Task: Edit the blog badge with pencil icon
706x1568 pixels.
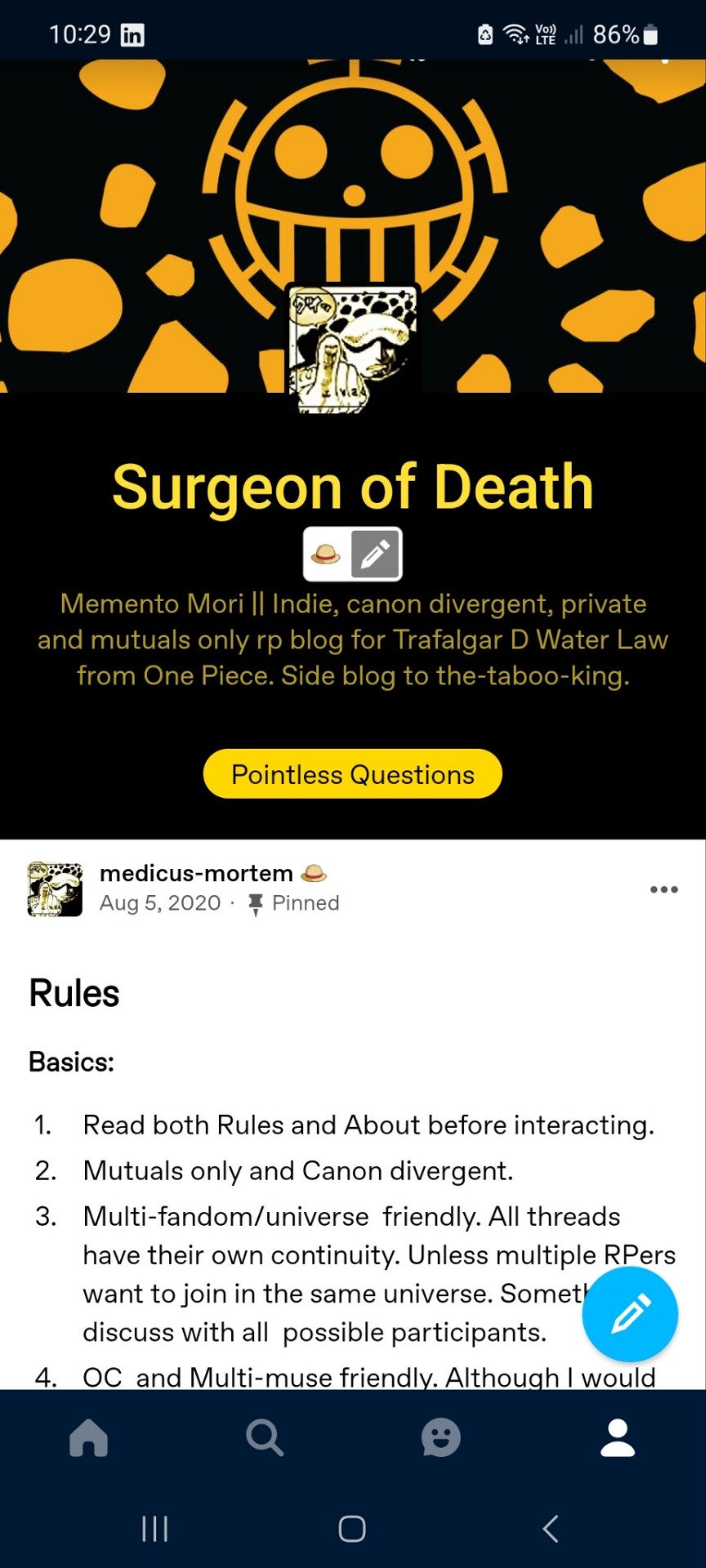Action: (376, 555)
